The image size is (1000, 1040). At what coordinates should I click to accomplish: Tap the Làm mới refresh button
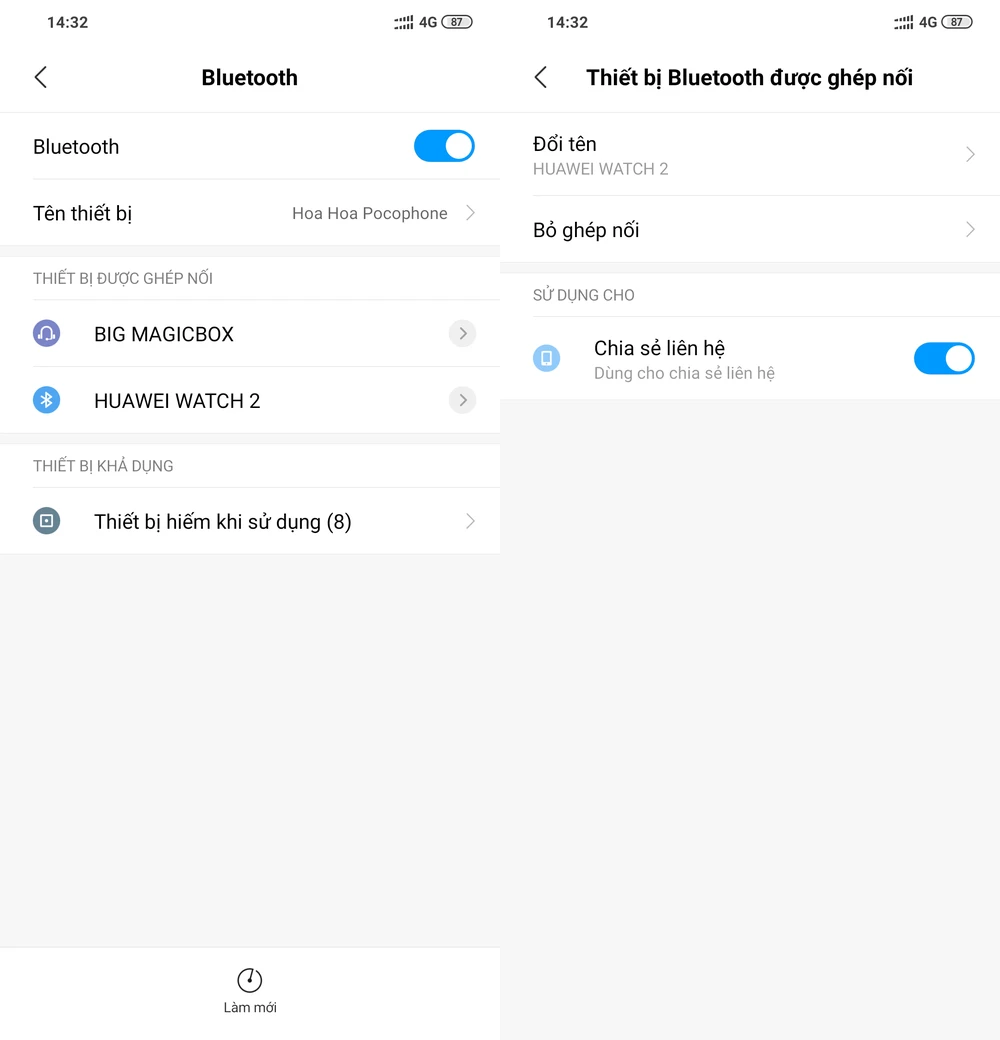250,990
